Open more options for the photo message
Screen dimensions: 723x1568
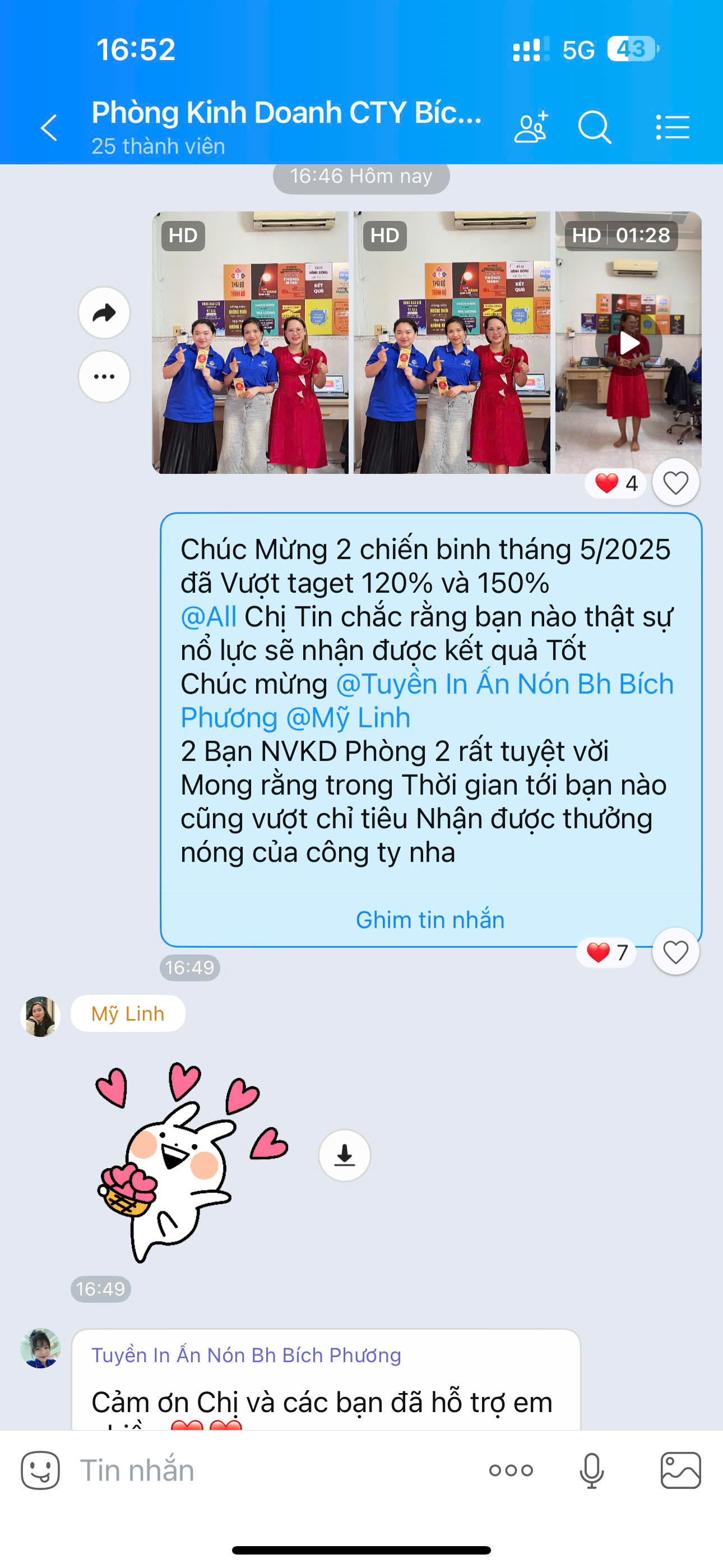click(104, 377)
